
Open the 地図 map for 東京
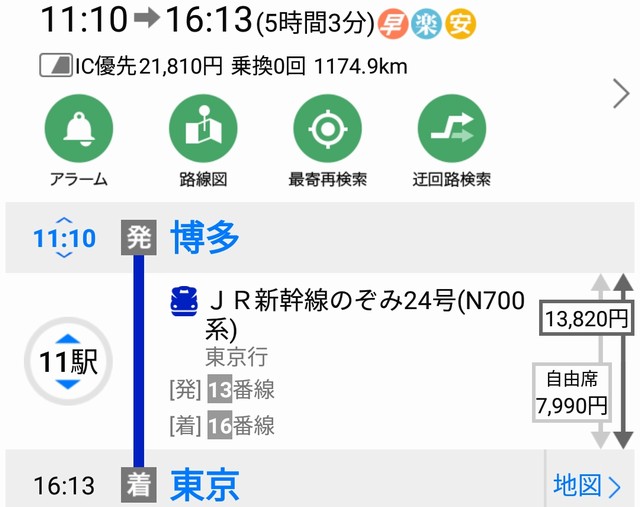tap(587, 486)
